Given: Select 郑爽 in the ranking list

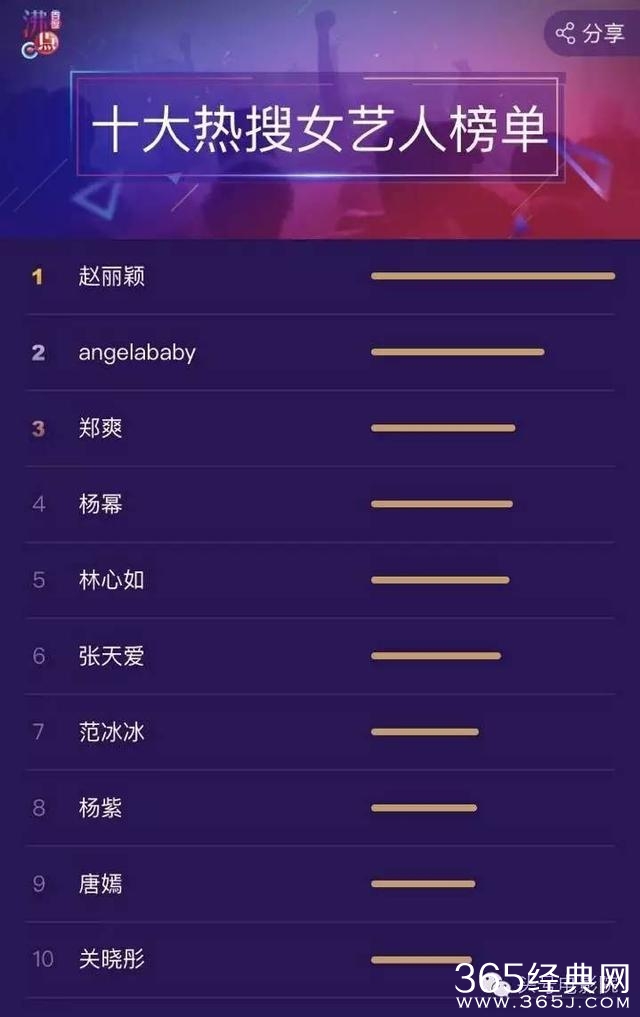Looking at the screenshot, I should (x=101, y=428).
